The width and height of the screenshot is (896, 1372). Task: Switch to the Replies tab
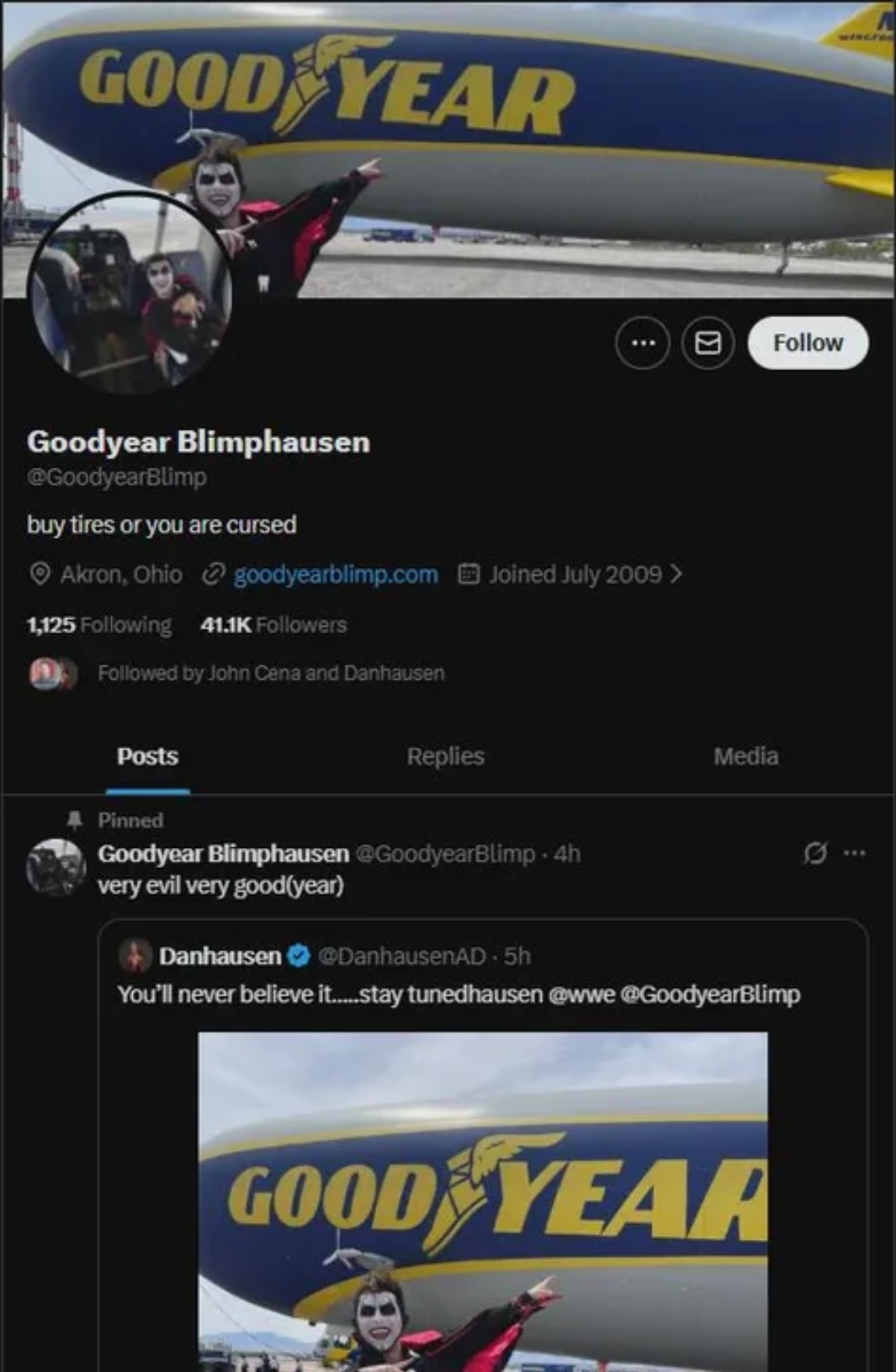pyautogui.click(x=445, y=756)
